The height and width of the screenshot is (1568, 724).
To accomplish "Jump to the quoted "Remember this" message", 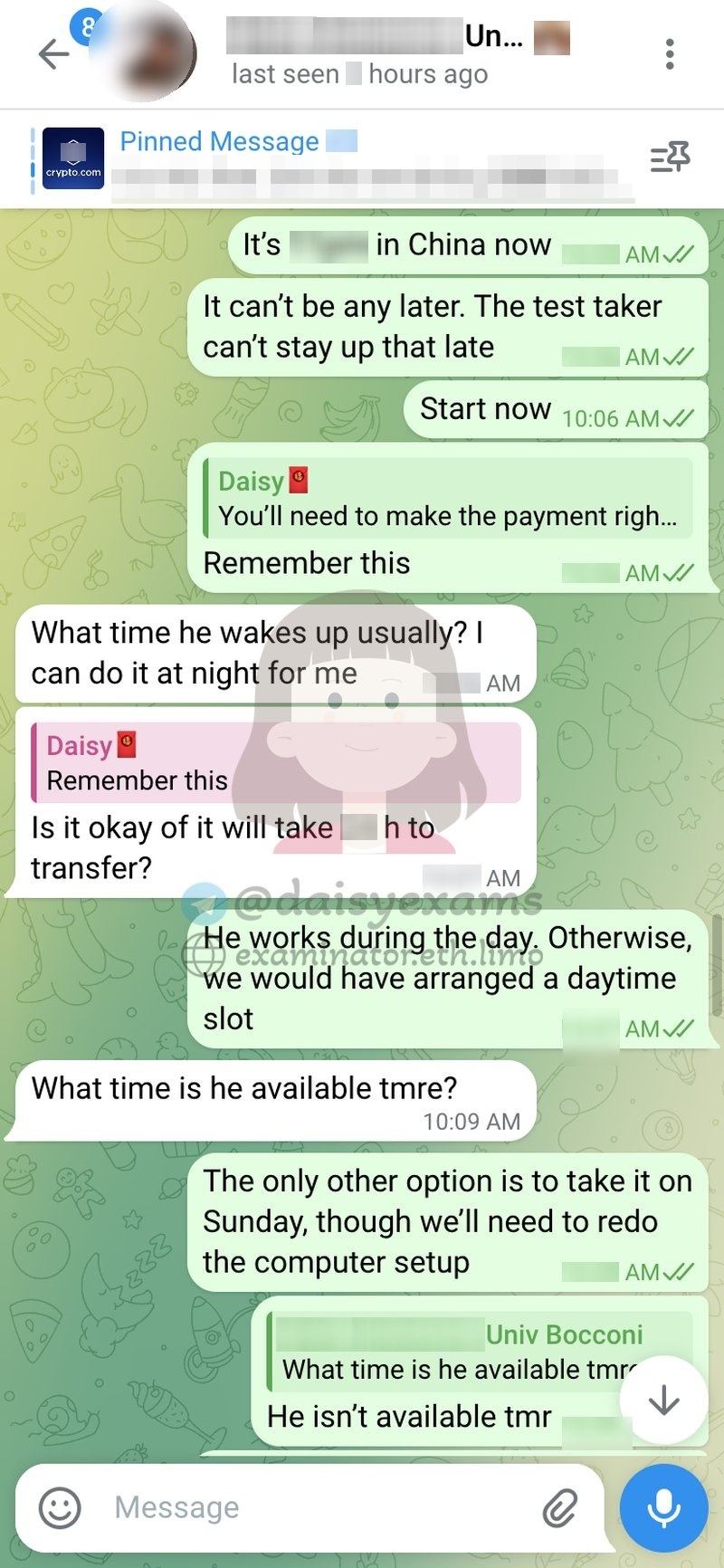I will pos(276,763).
